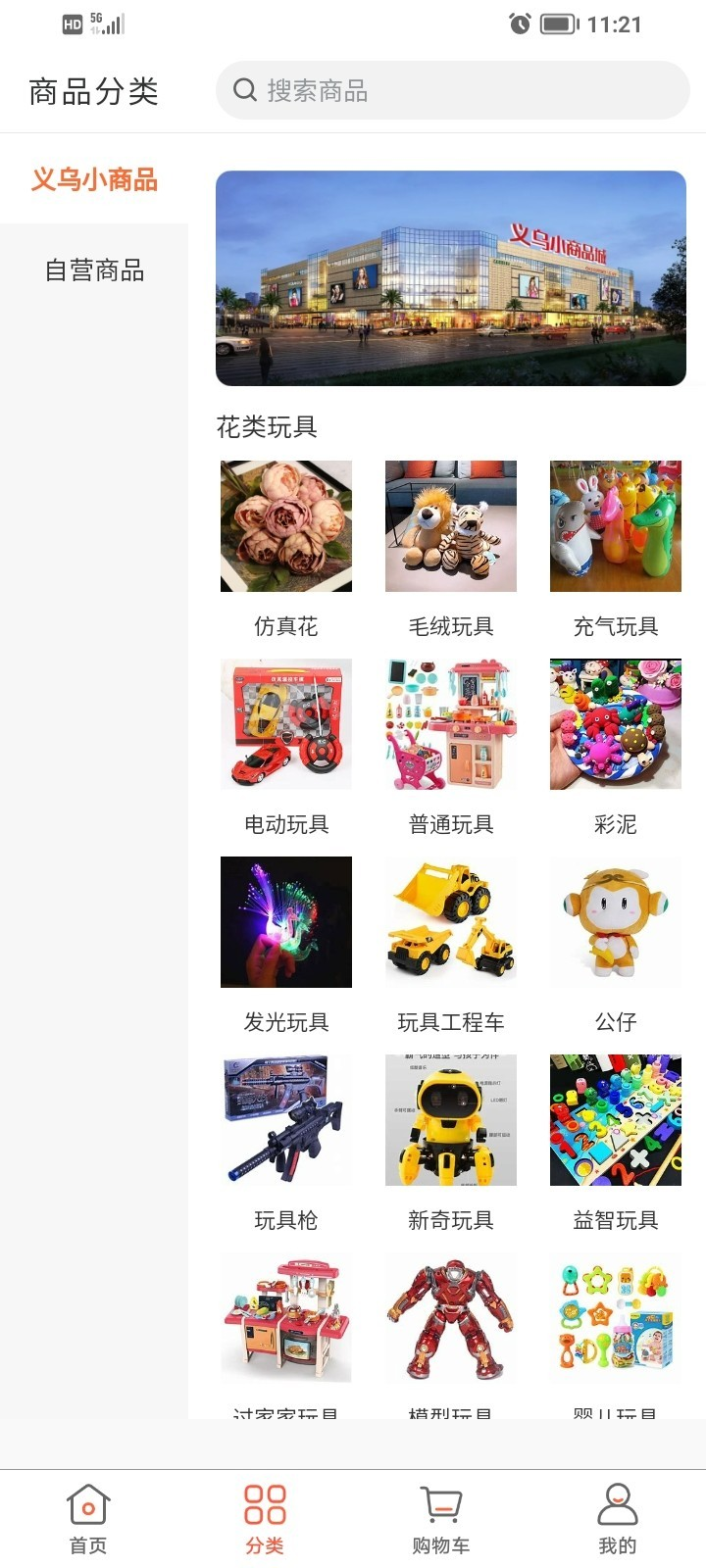Open the 毛绒玩具 plush toys category
Viewport: 706px width, 1568px height.
450,525
